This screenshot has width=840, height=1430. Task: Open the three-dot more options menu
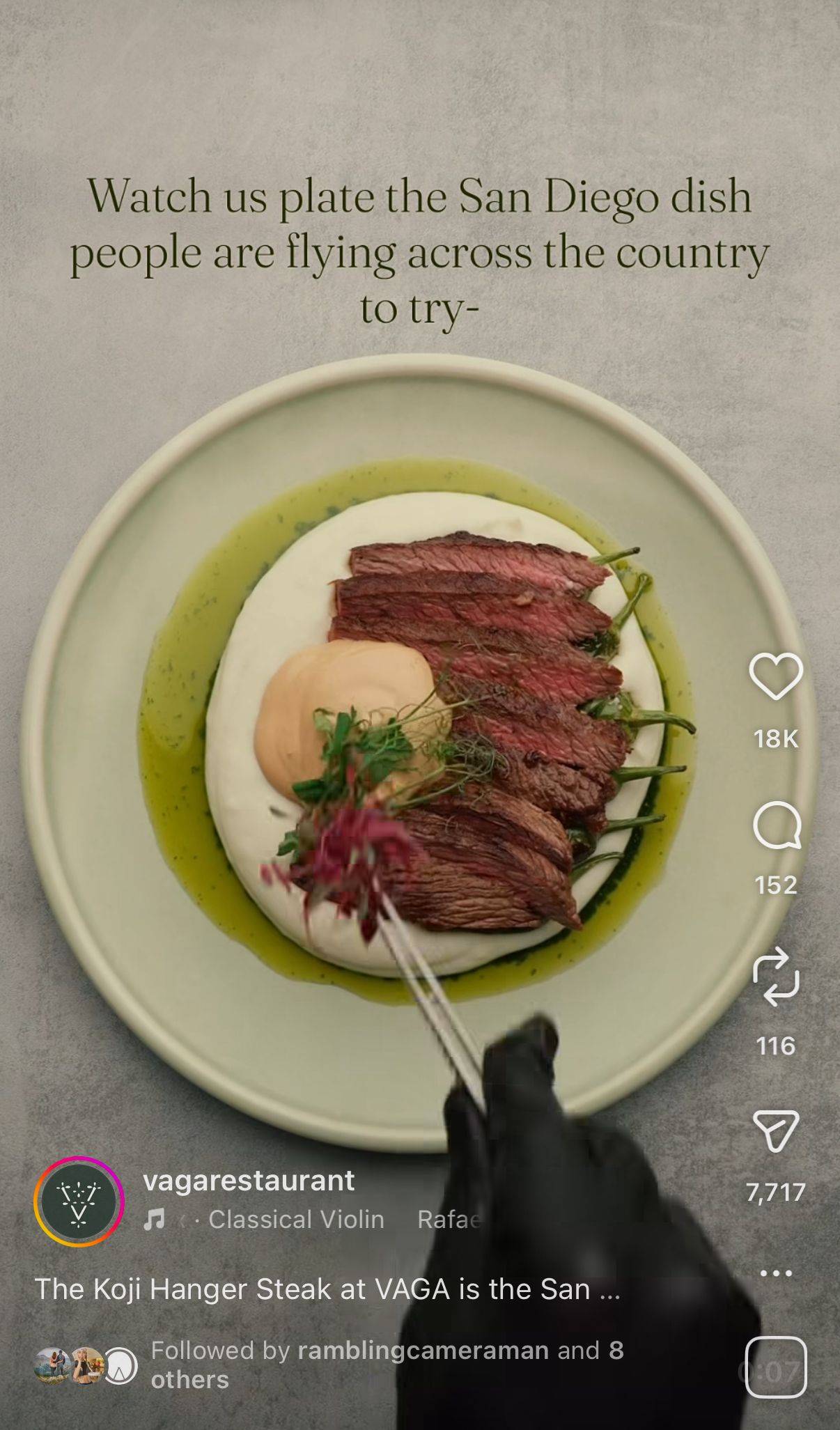point(776,1273)
